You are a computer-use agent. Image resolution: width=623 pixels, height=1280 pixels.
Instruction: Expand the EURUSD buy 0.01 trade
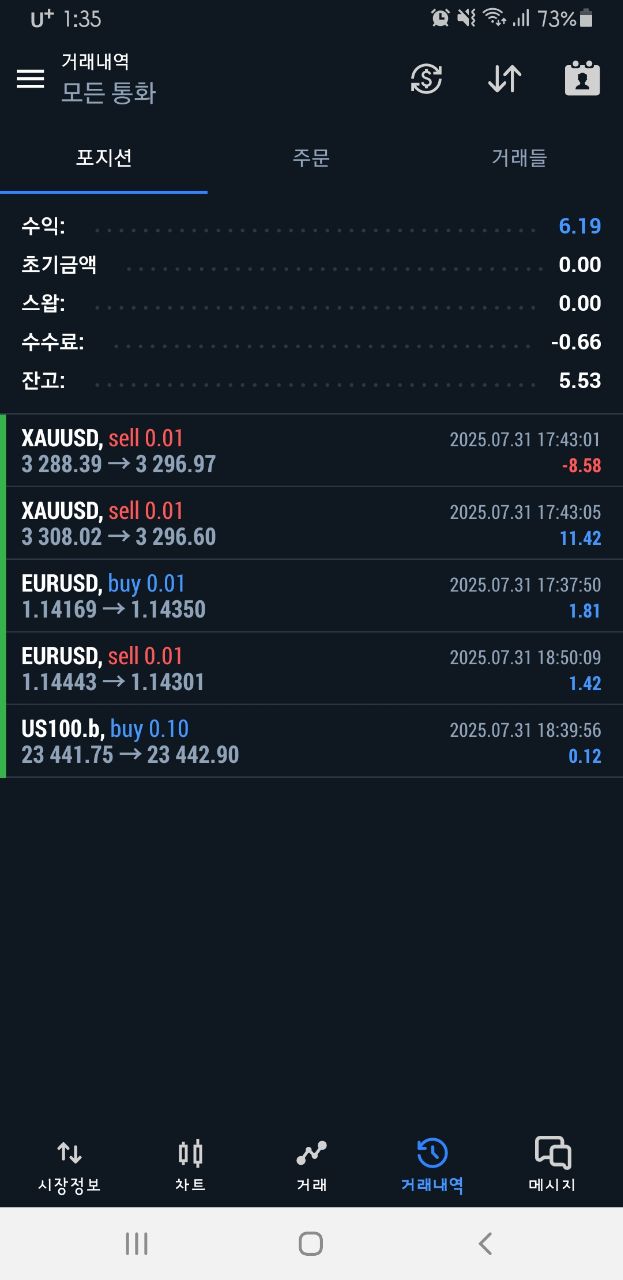tap(311, 596)
